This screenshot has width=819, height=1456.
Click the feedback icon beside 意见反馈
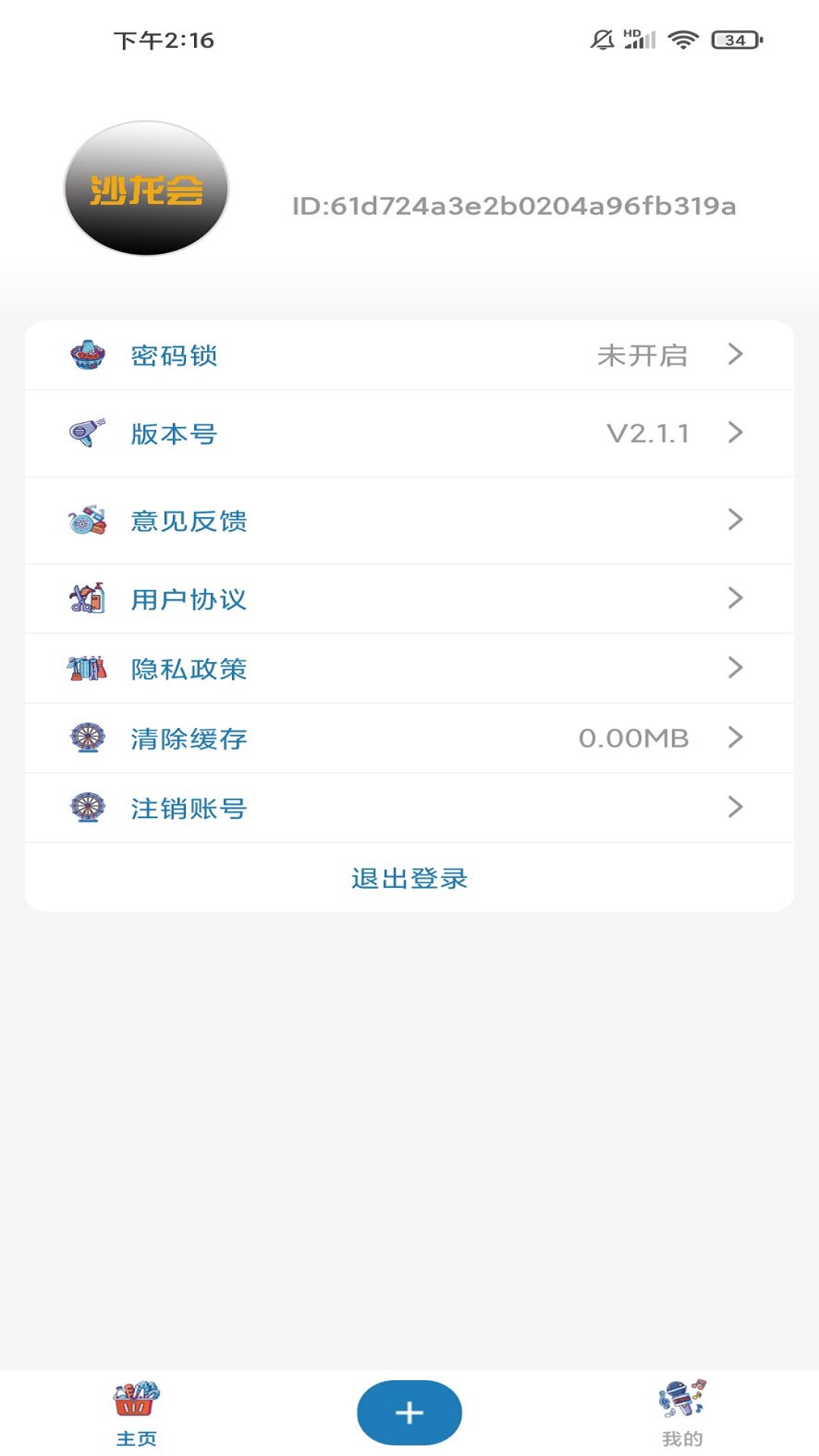pyautogui.click(x=87, y=520)
